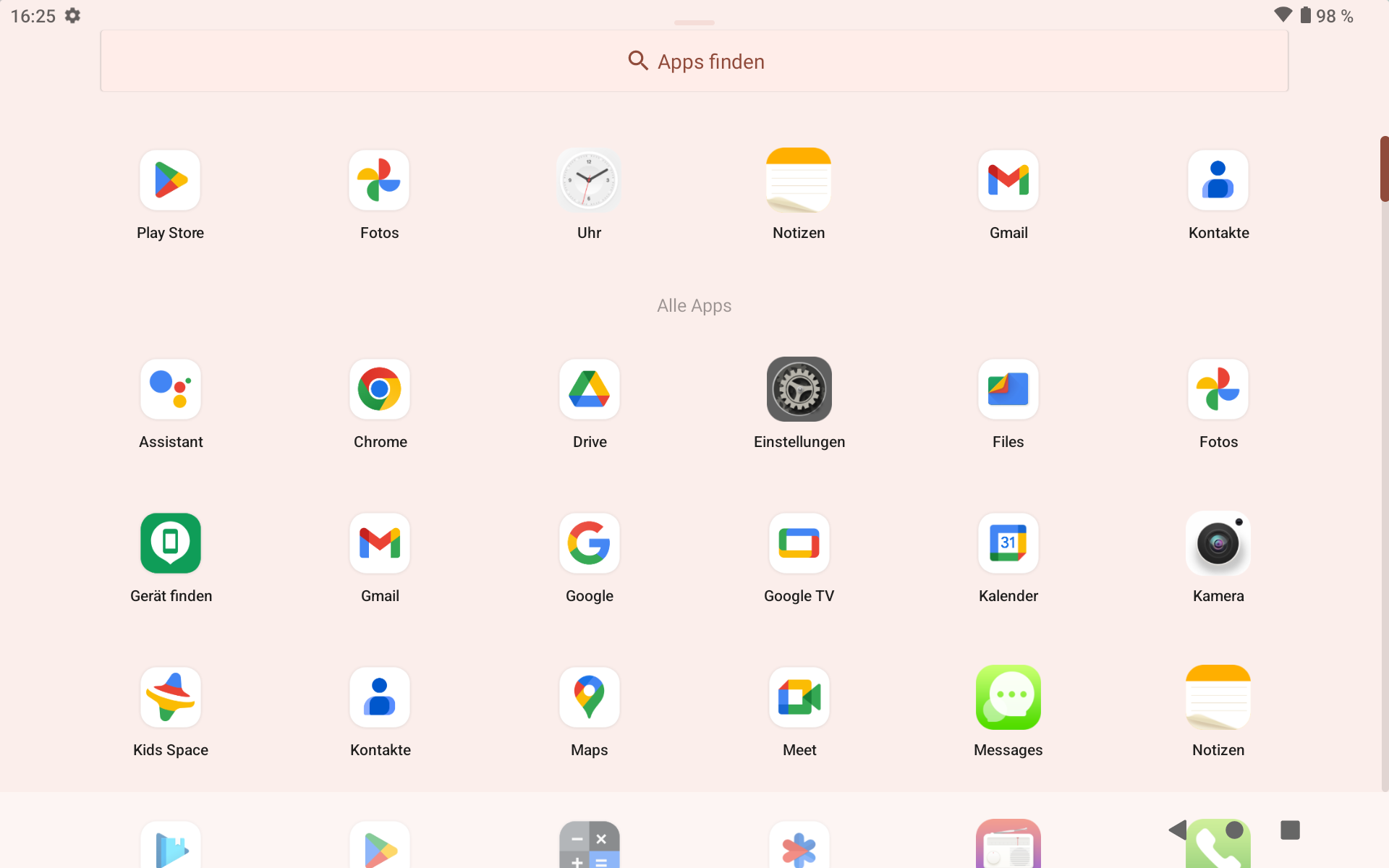The width and height of the screenshot is (1389, 868).
Task: Open the Messages app
Action: [1008, 698]
